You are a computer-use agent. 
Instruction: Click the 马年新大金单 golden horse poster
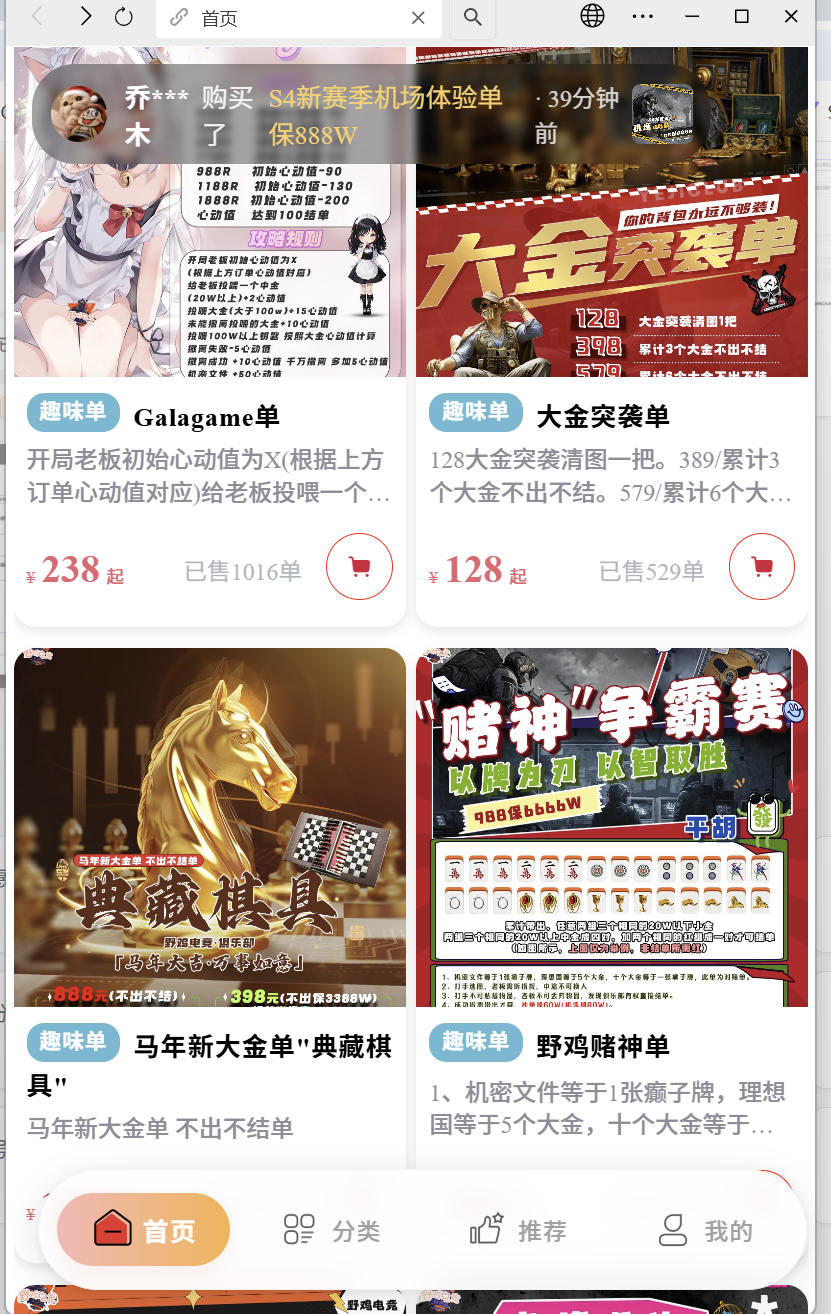(209, 827)
